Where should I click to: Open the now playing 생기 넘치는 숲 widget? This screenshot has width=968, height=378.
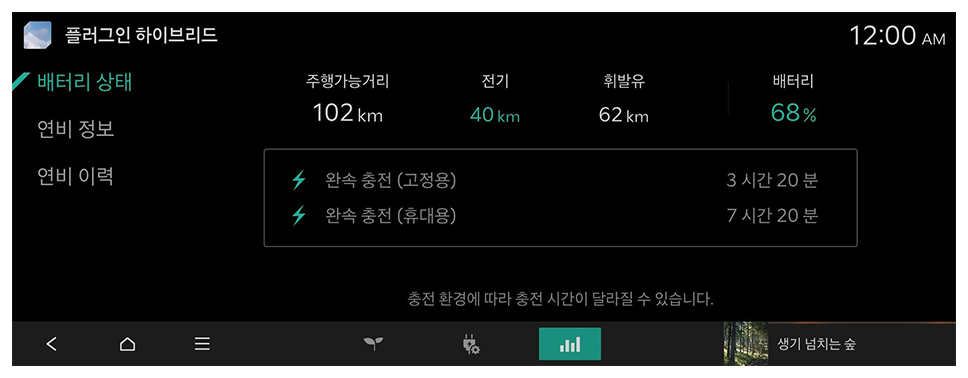pyautogui.click(x=838, y=344)
